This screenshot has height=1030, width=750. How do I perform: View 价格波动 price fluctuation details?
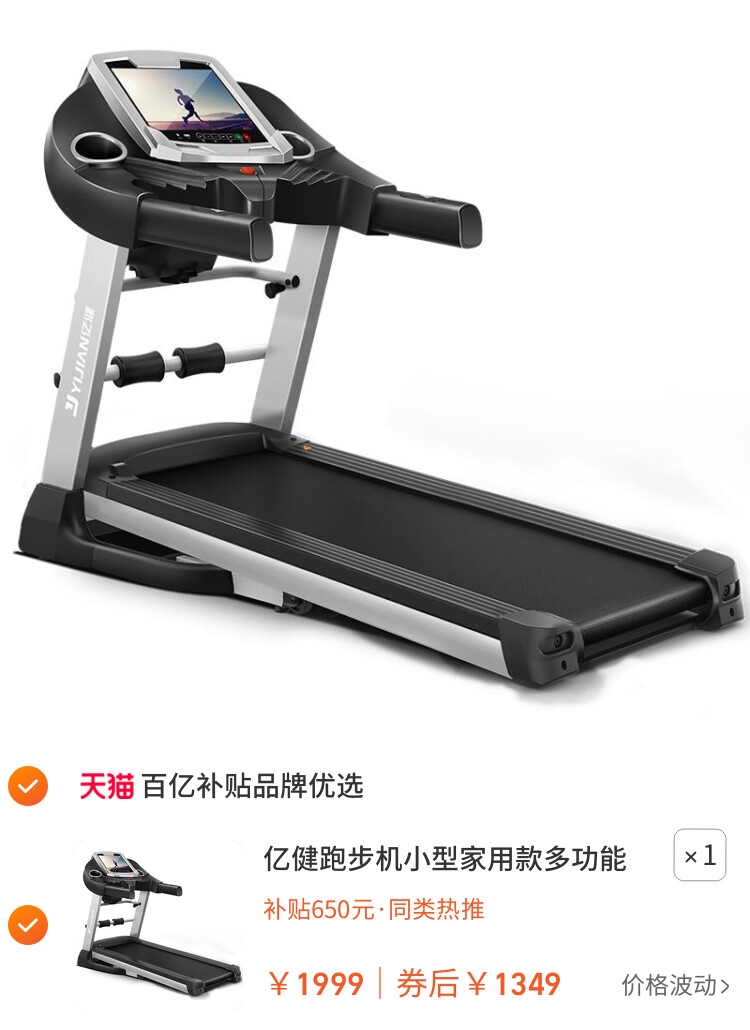[675, 985]
